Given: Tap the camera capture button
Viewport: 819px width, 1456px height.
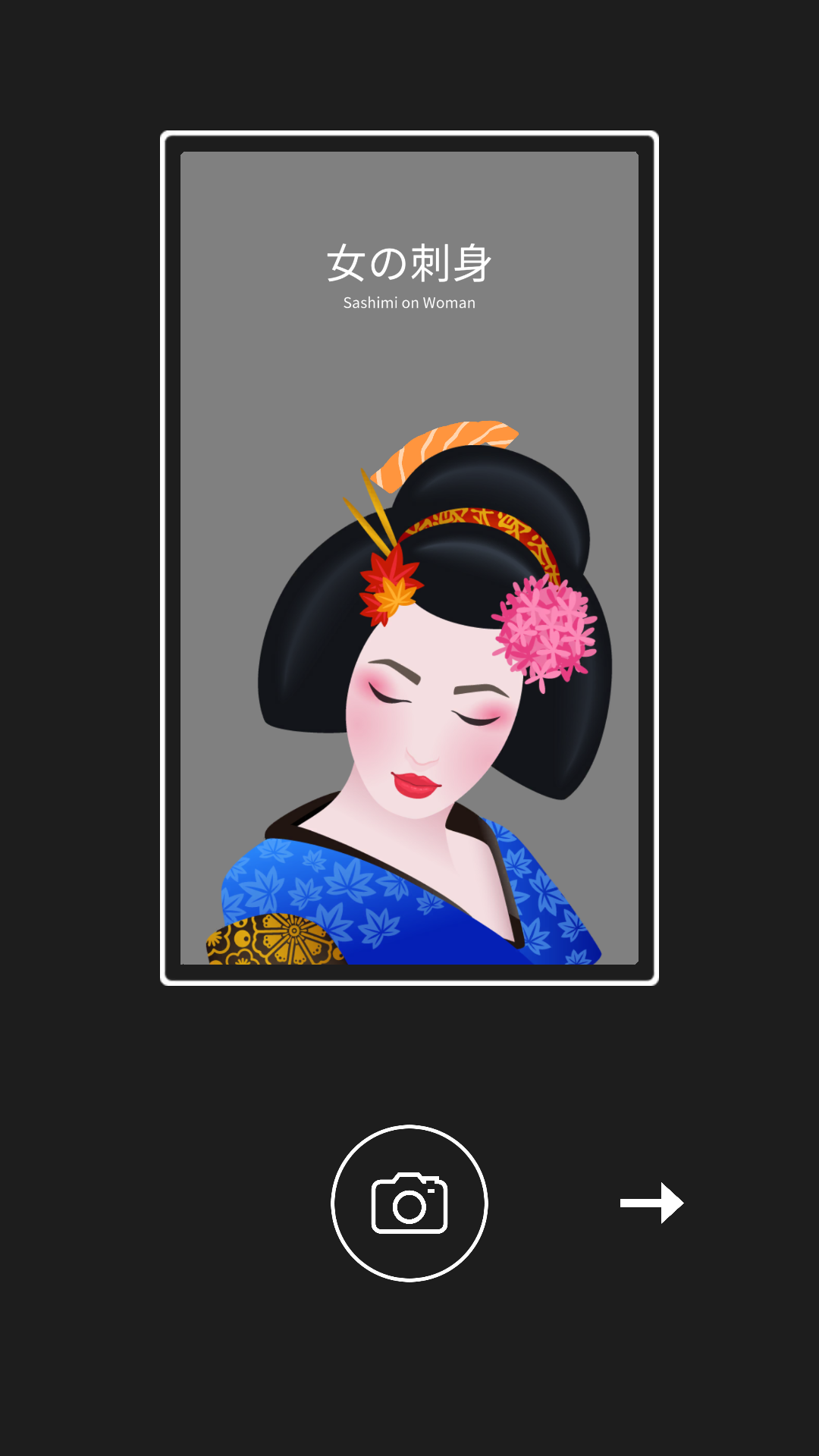Looking at the screenshot, I should point(409,1203).
